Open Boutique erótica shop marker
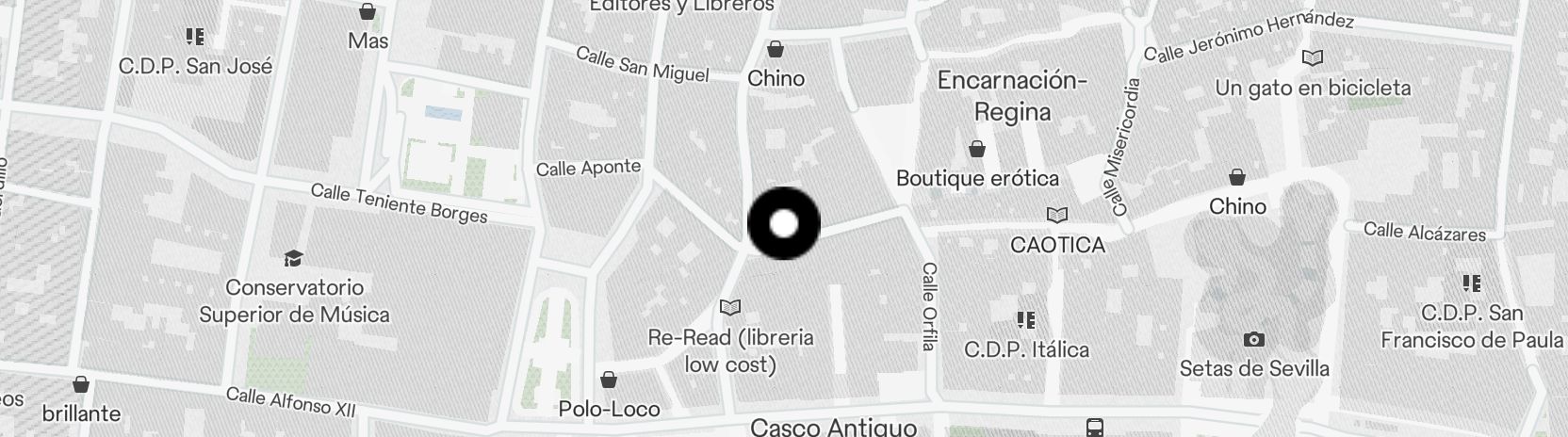Screen dimensions: 1568x437 coord(977,149)
